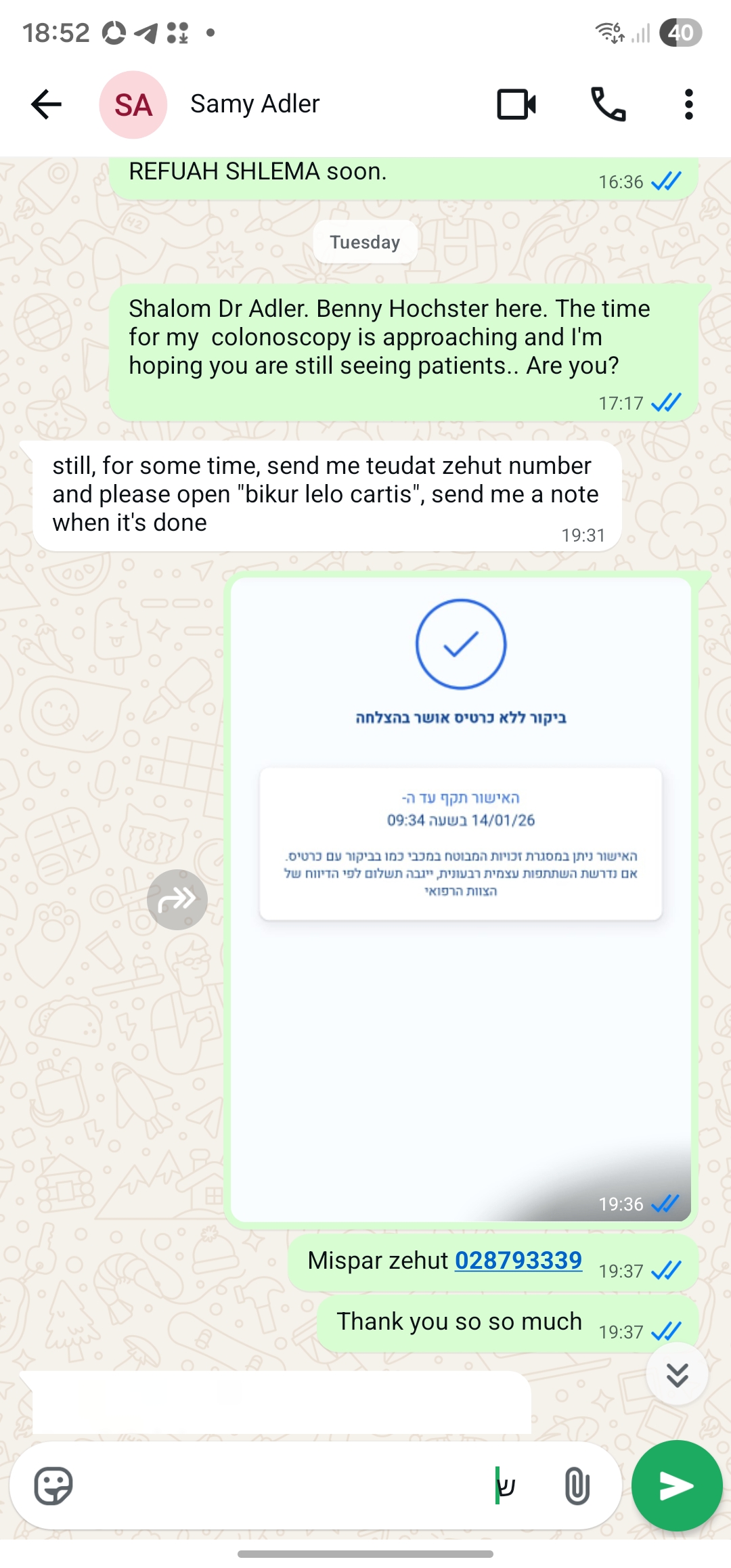Open the attachment paperclip menu

[x=577, y=1486]
